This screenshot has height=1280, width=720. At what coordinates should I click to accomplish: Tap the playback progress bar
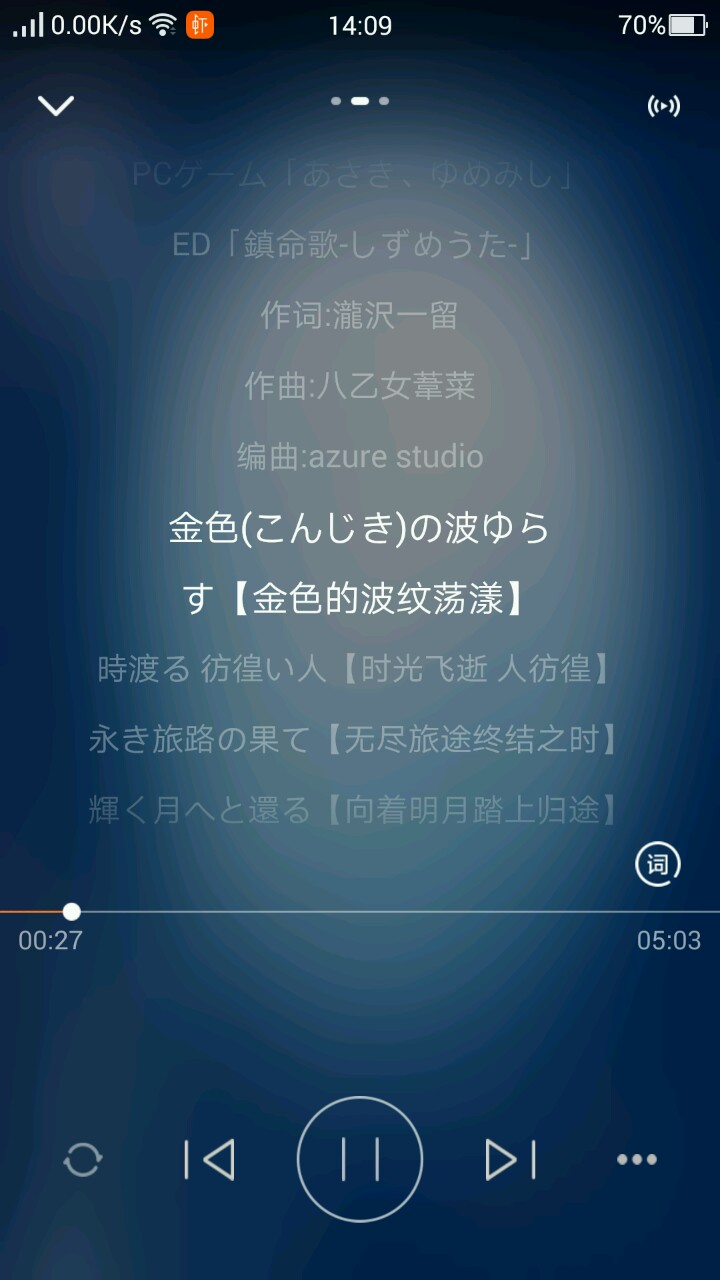coord(360,912)
